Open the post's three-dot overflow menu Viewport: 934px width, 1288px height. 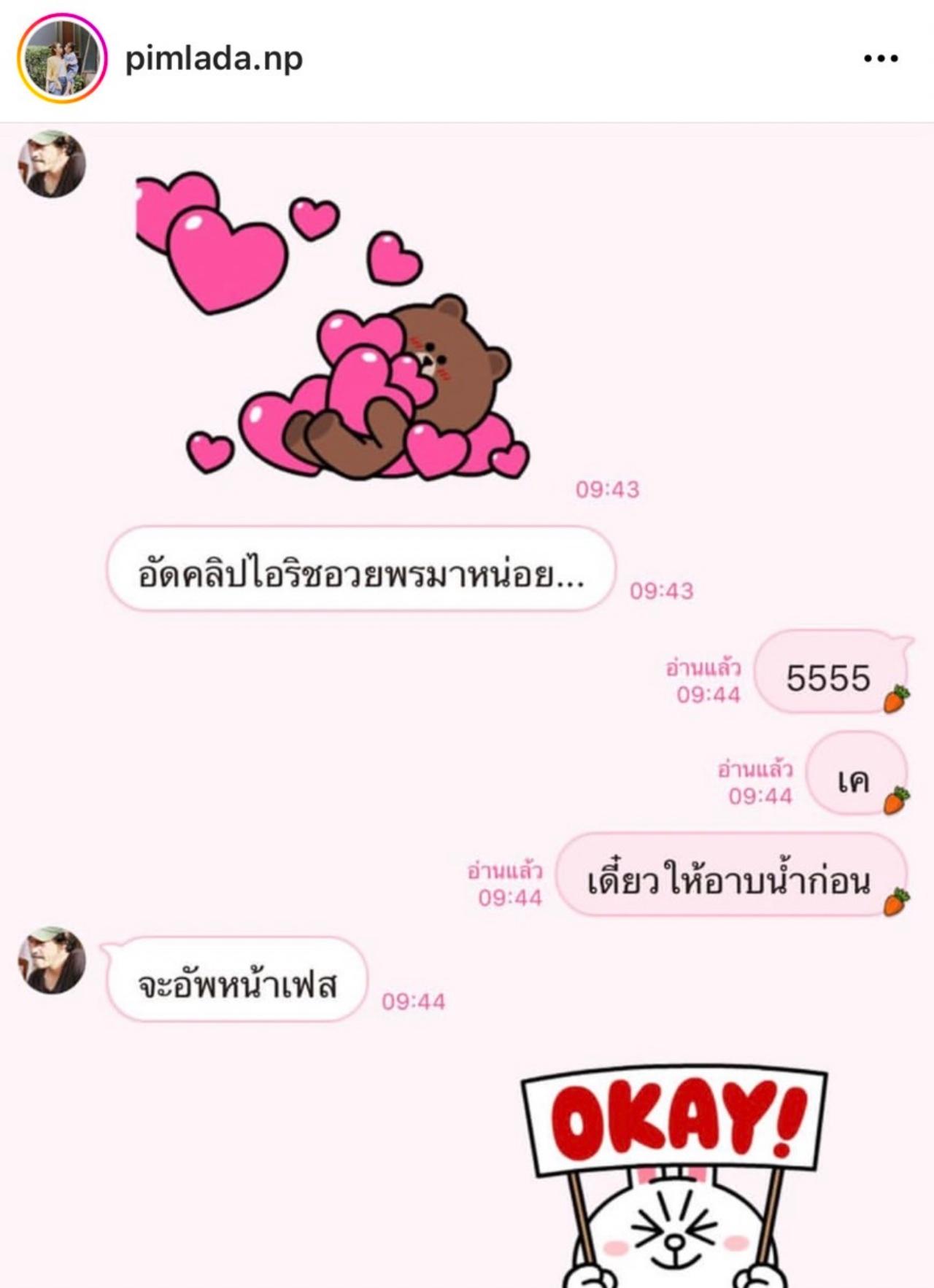coord(881,58)
